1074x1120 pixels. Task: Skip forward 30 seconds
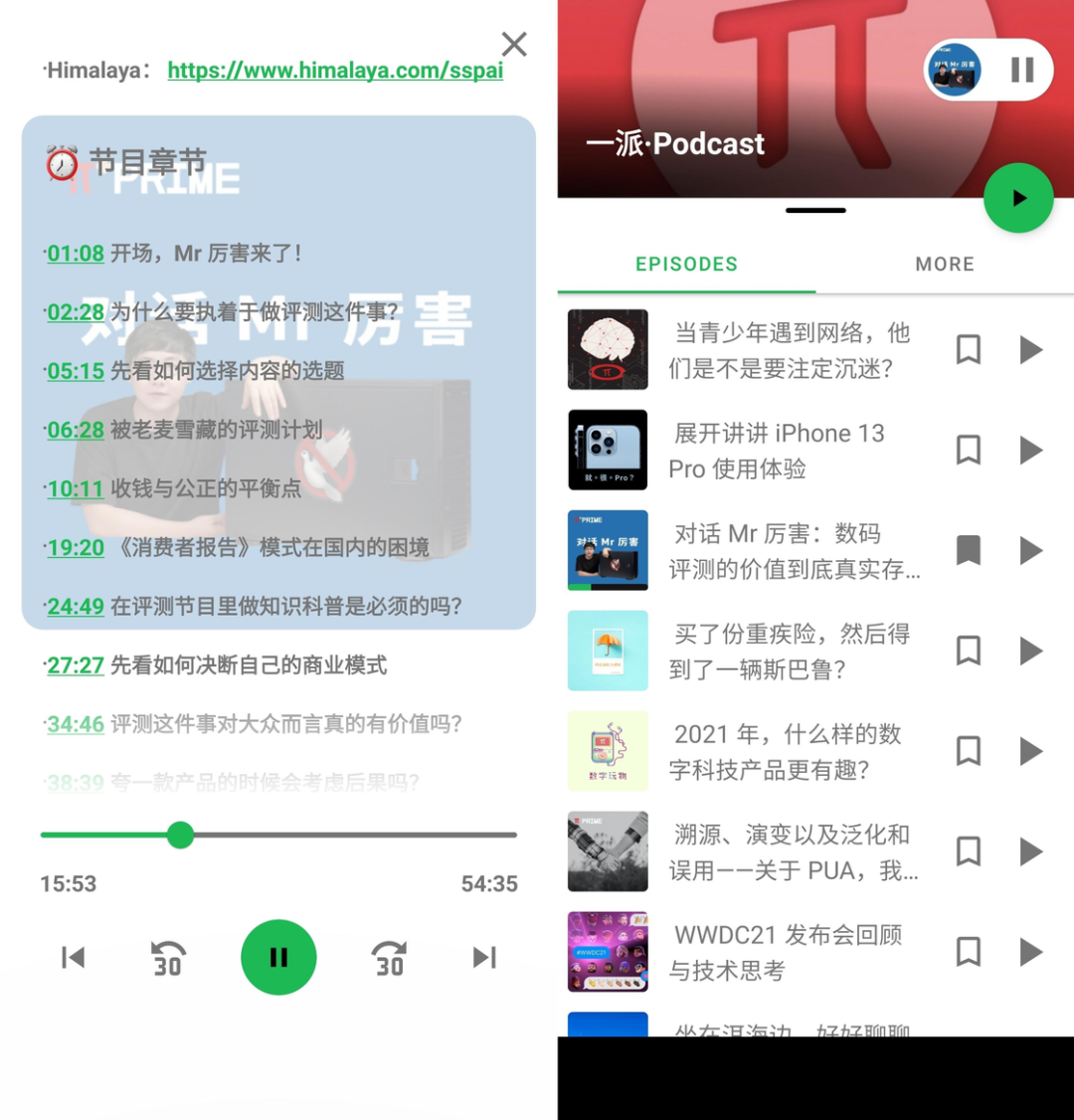(389, 958)
